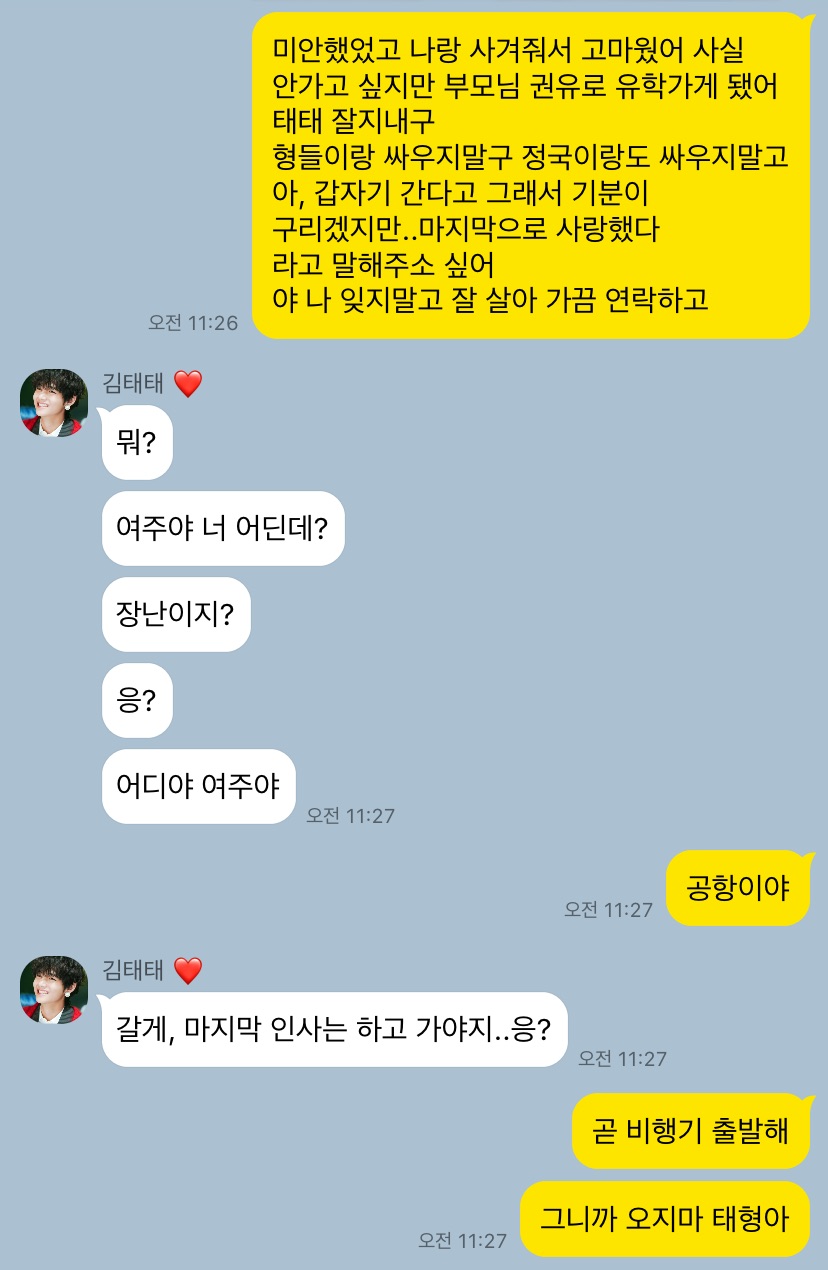Open 김태태's profile photo beside the 갈게 message

click(54, 989)
